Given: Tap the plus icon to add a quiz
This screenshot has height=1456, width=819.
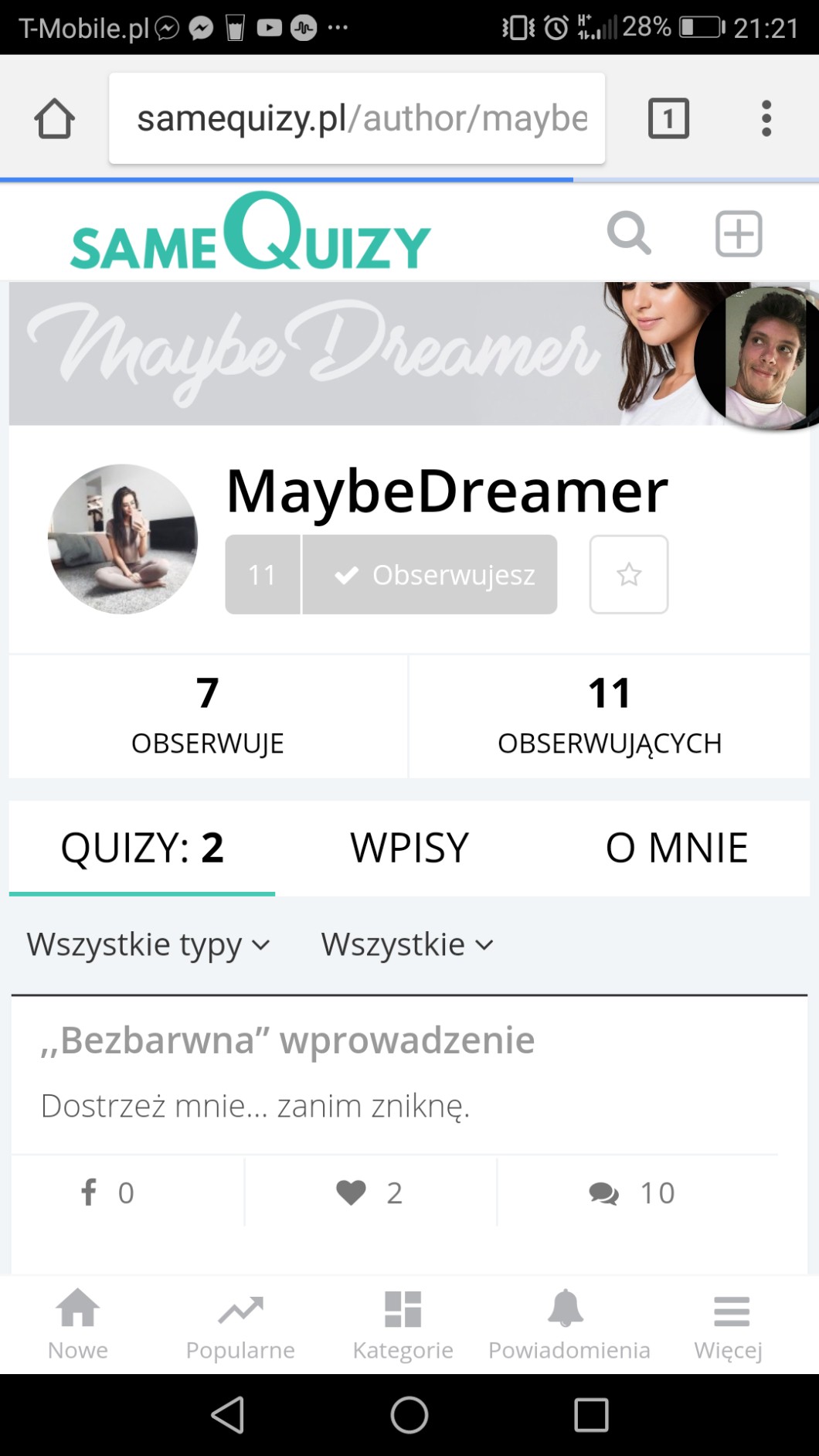Looking at the screenshot, I should (x=739, y=233).
